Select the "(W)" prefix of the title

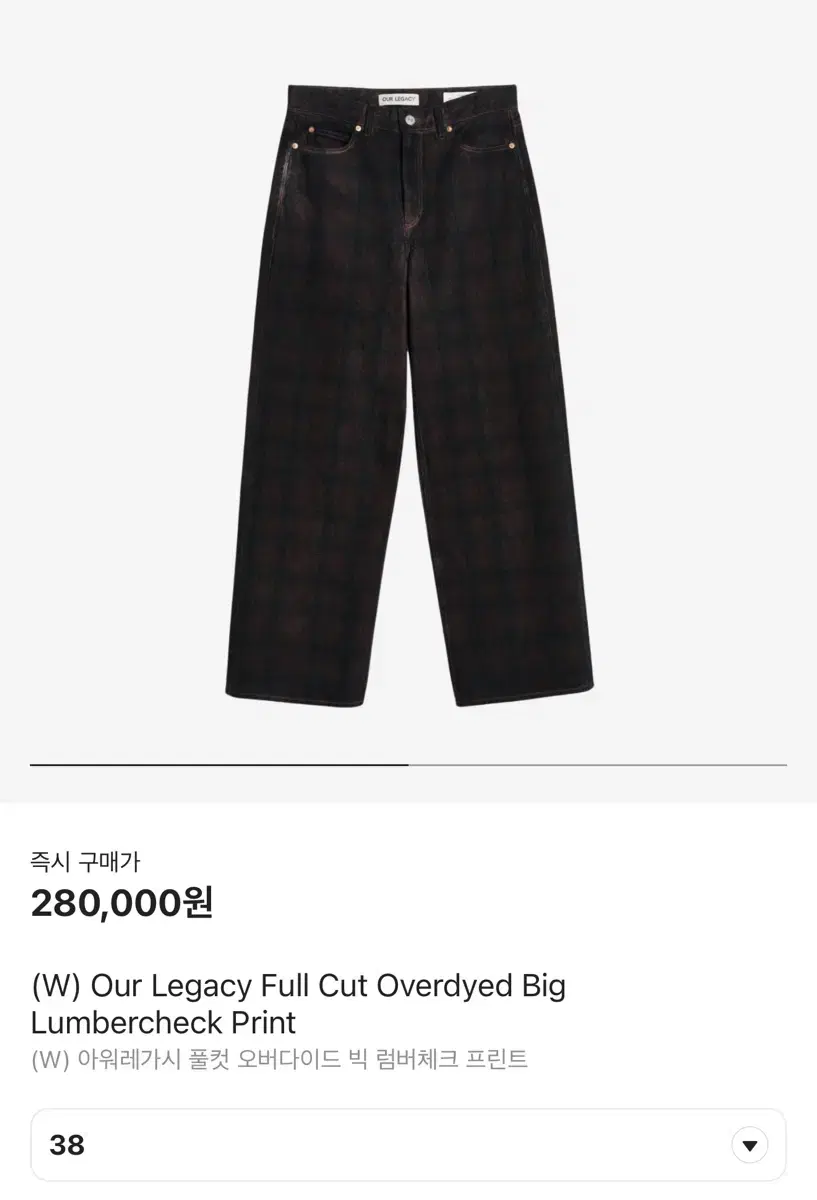click(51, 987)
